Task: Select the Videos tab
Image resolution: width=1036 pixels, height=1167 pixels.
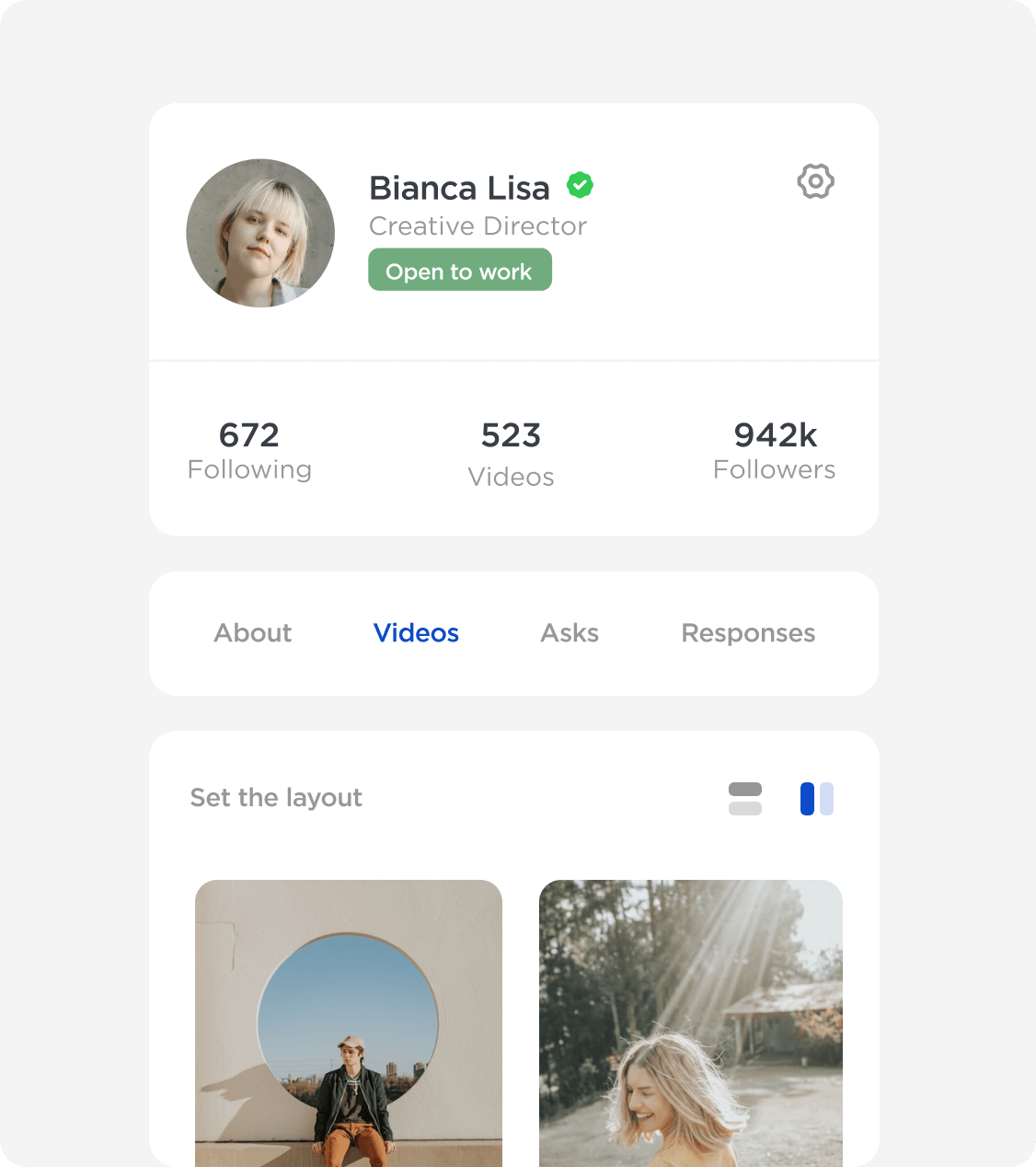Action: pyautogui.click(x=416, y=633)
